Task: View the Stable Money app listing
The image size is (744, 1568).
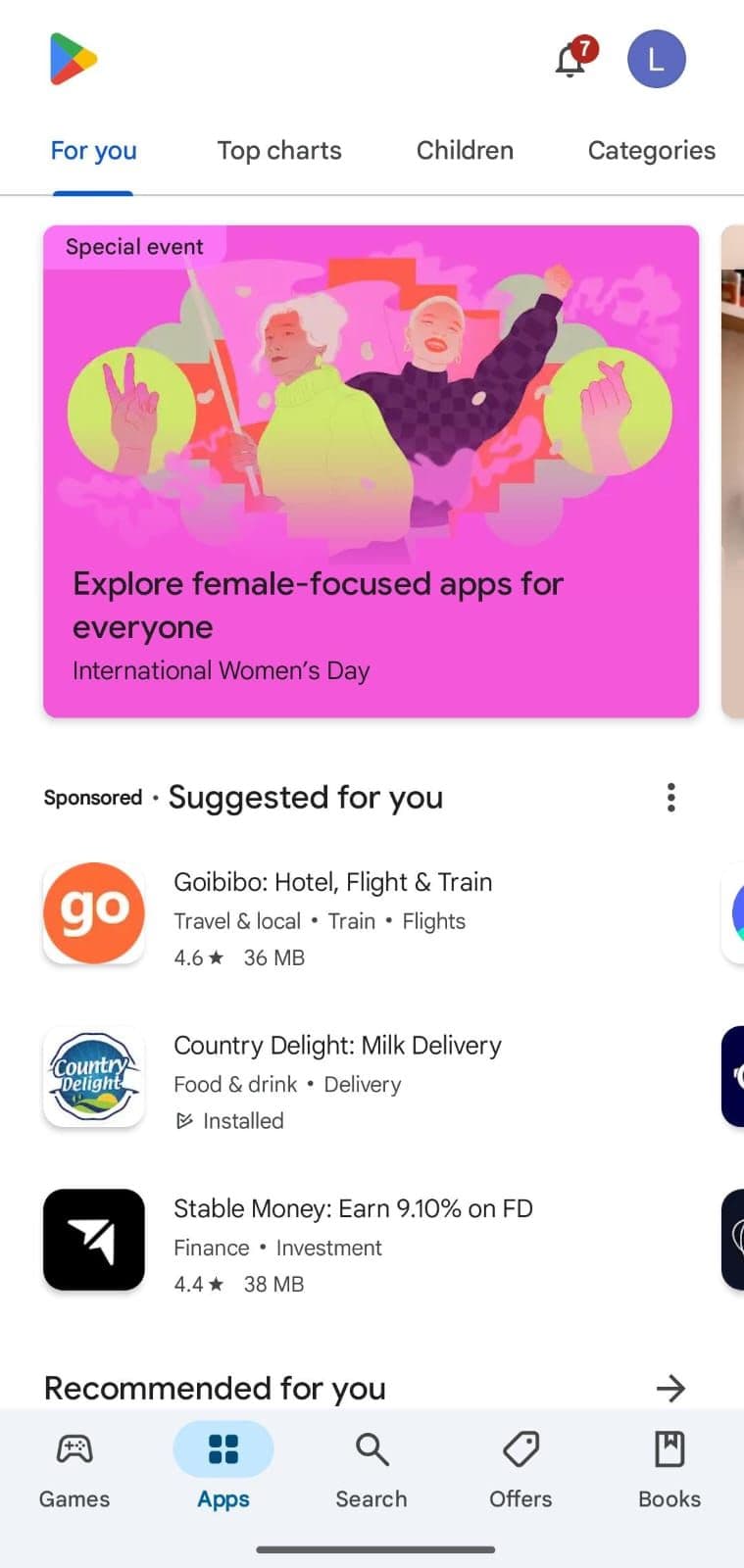Action: [x=353, y=1243]
